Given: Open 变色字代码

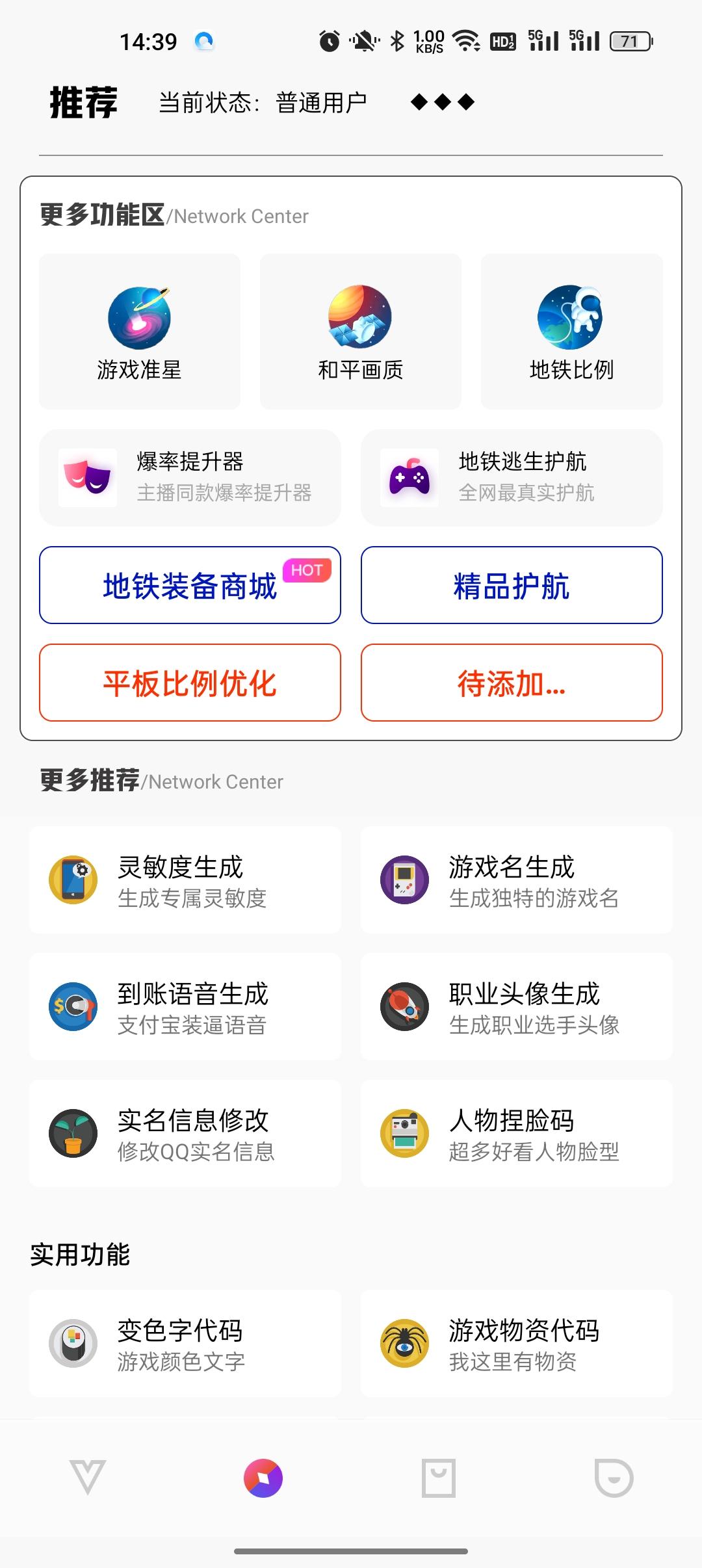Looking at the screenshot, I should pos(185,1344).
